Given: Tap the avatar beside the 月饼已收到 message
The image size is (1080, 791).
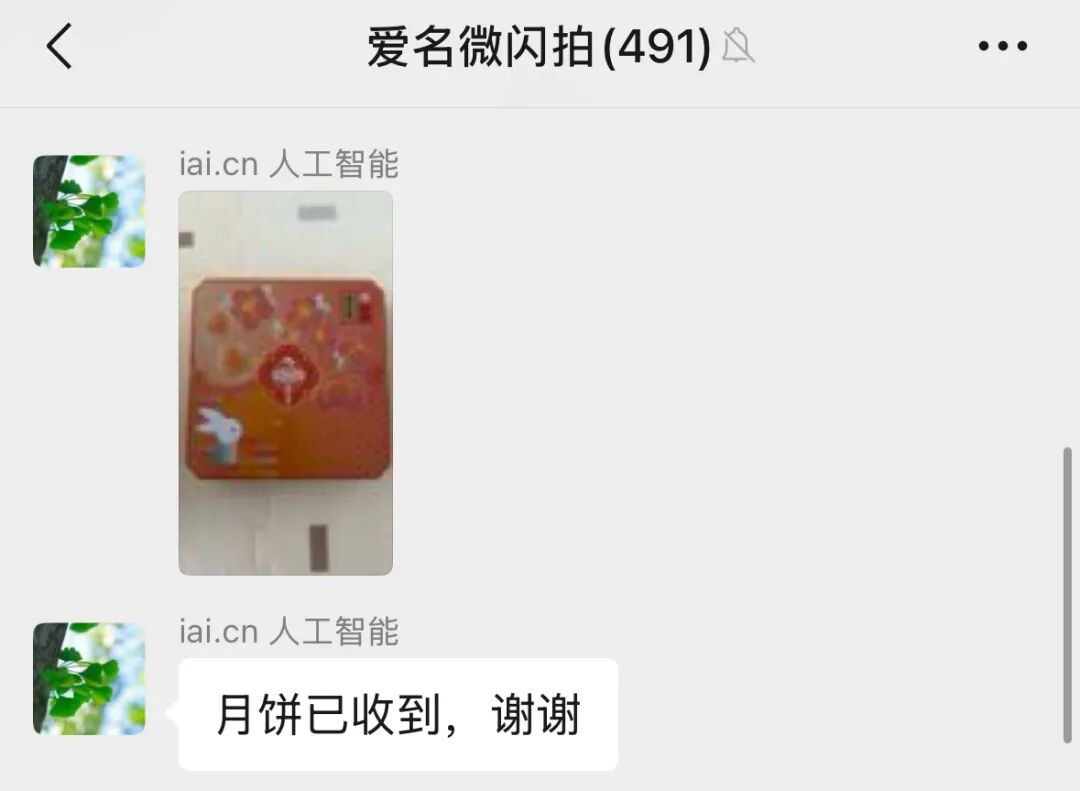Looking at the screenshot, I should point(89,679).
